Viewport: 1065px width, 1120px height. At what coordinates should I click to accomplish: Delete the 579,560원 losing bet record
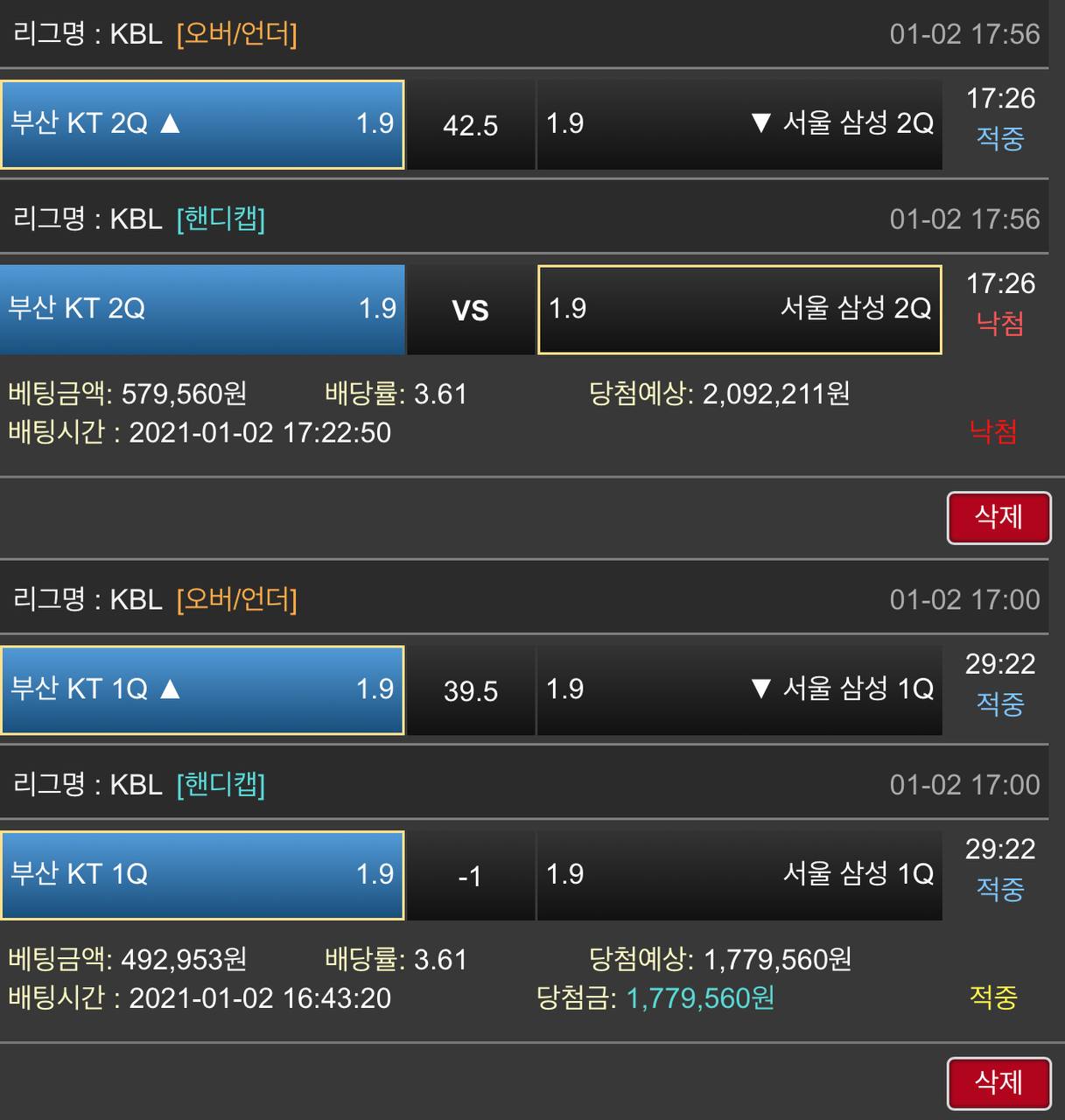coord(998,517)
